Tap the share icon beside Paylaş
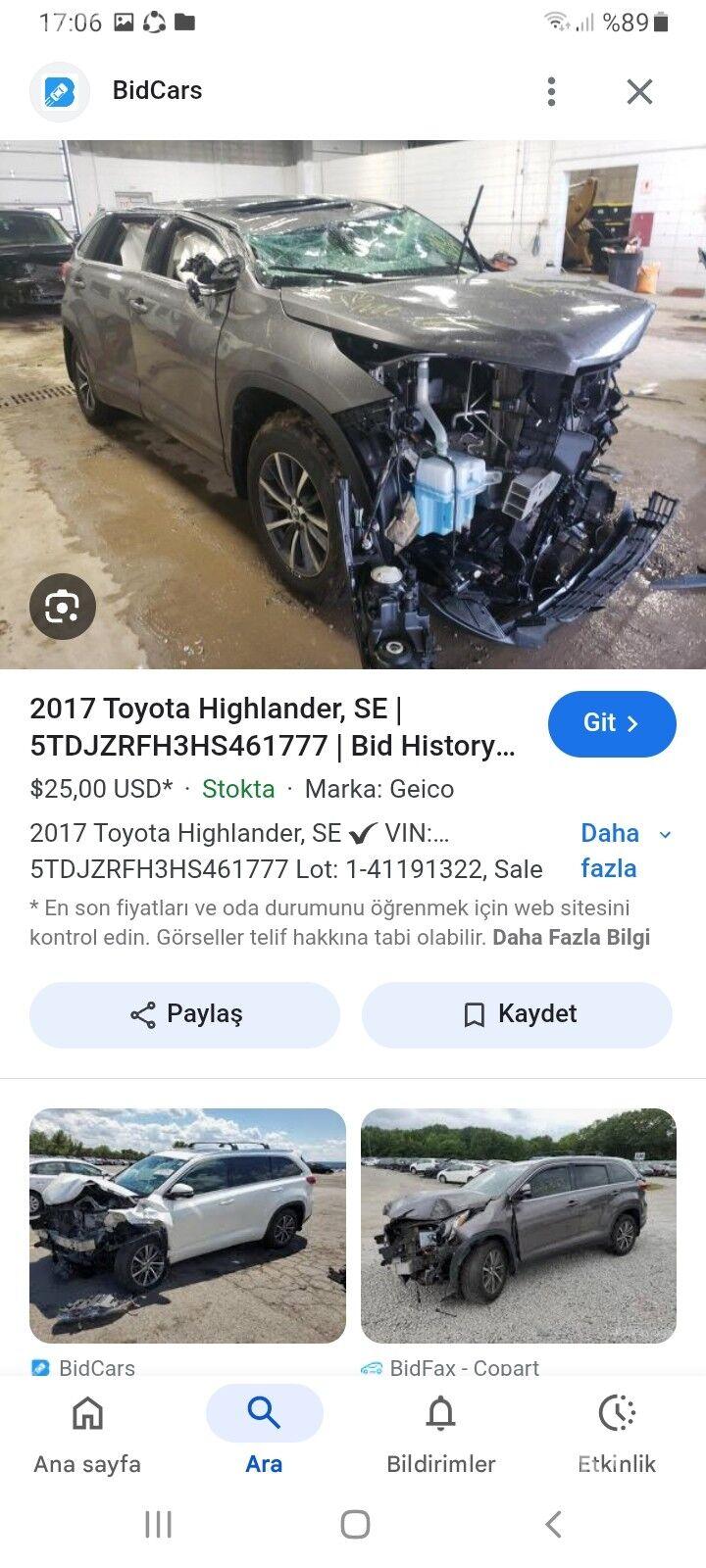The image size is (706, 1568). point(140,1014)
